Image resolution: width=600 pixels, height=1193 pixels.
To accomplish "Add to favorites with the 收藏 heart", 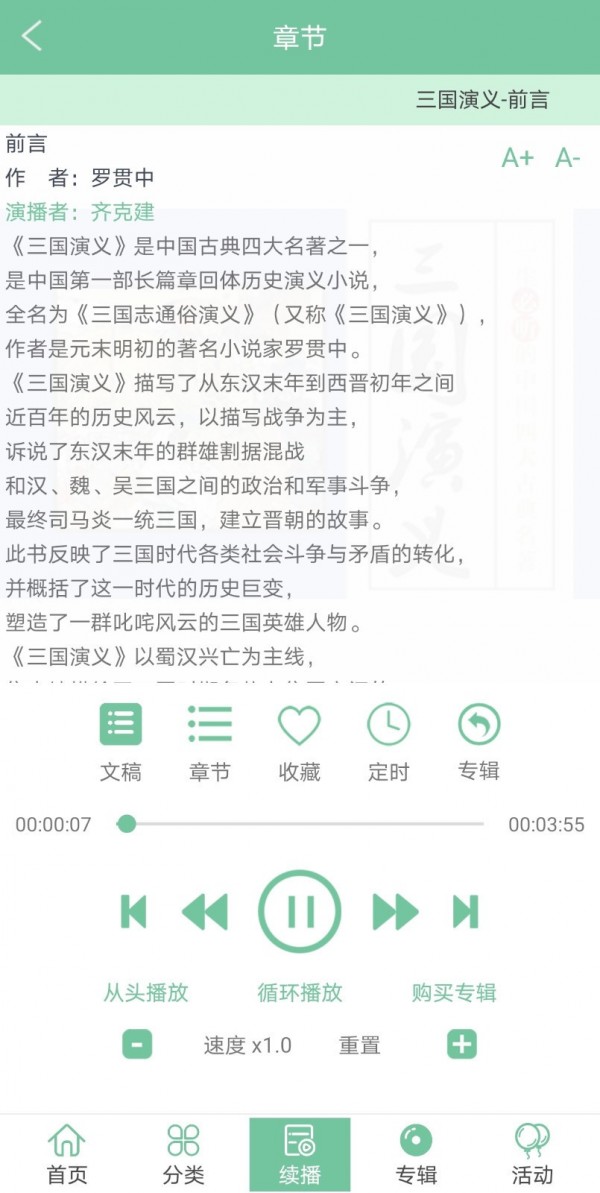I will coord(299,741).
